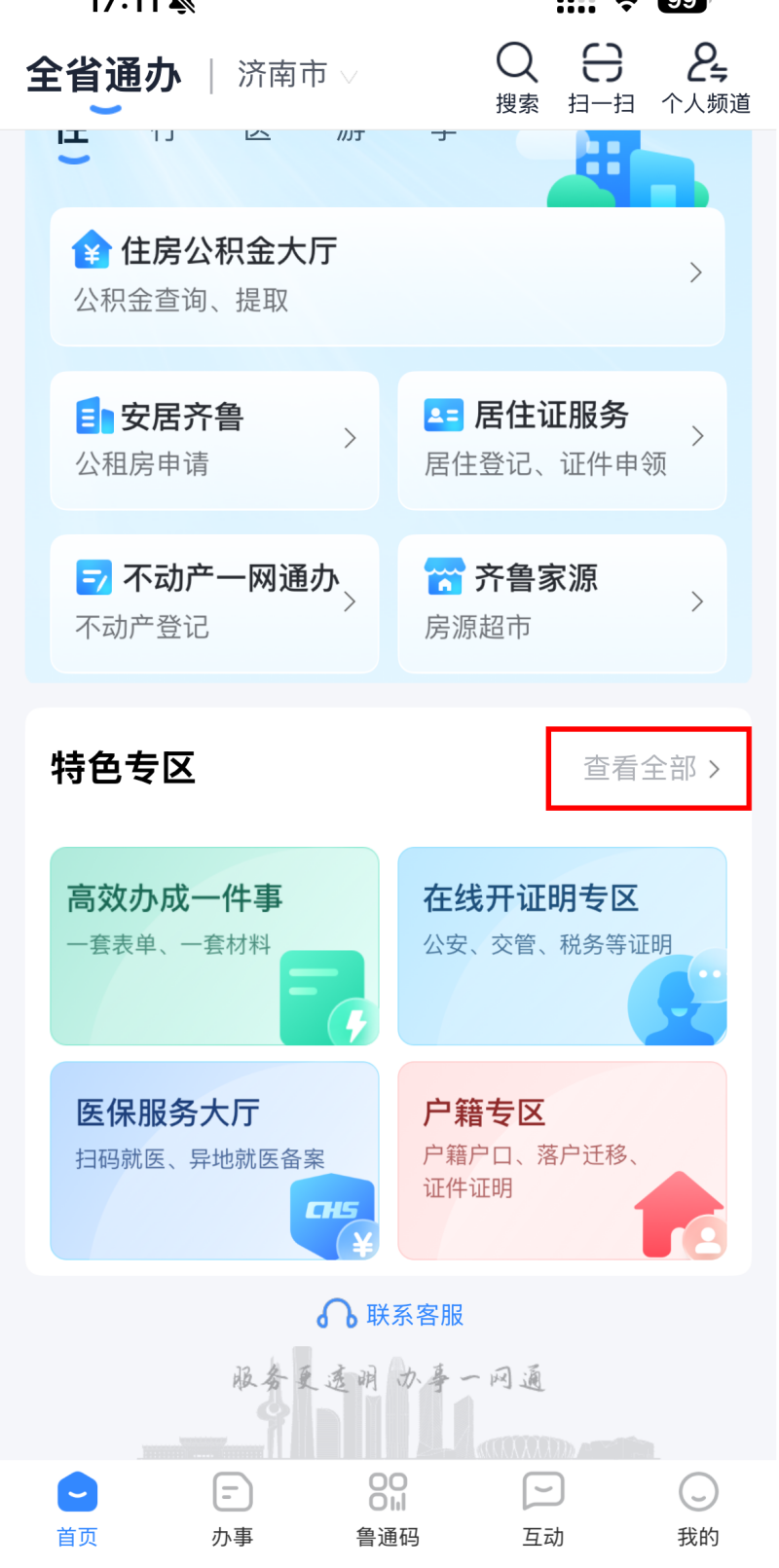Switch to the 互动 tab

[x=542, y=1508]
